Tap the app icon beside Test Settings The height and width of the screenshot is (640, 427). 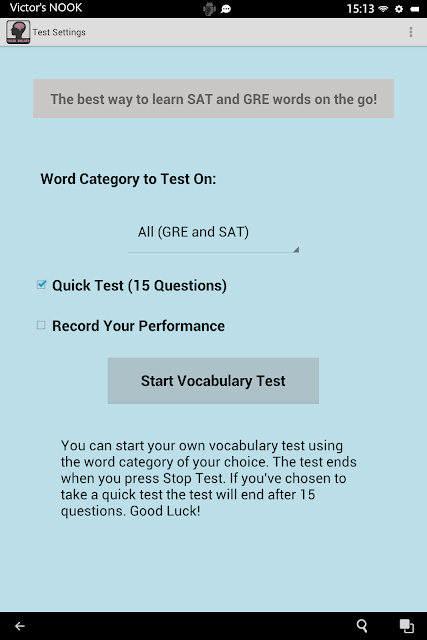[x=18, y=32]
